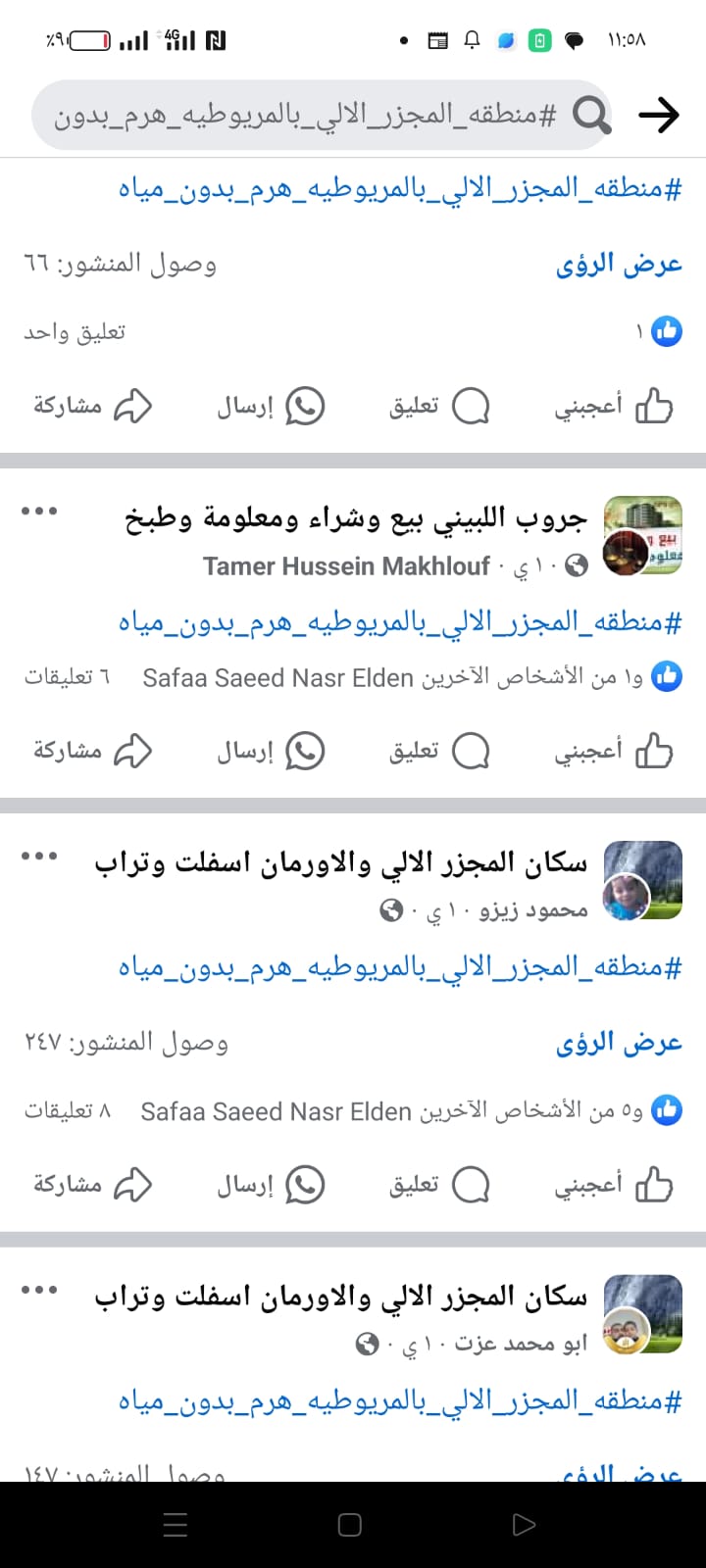Go back using the top arrow

click(659, 116)
